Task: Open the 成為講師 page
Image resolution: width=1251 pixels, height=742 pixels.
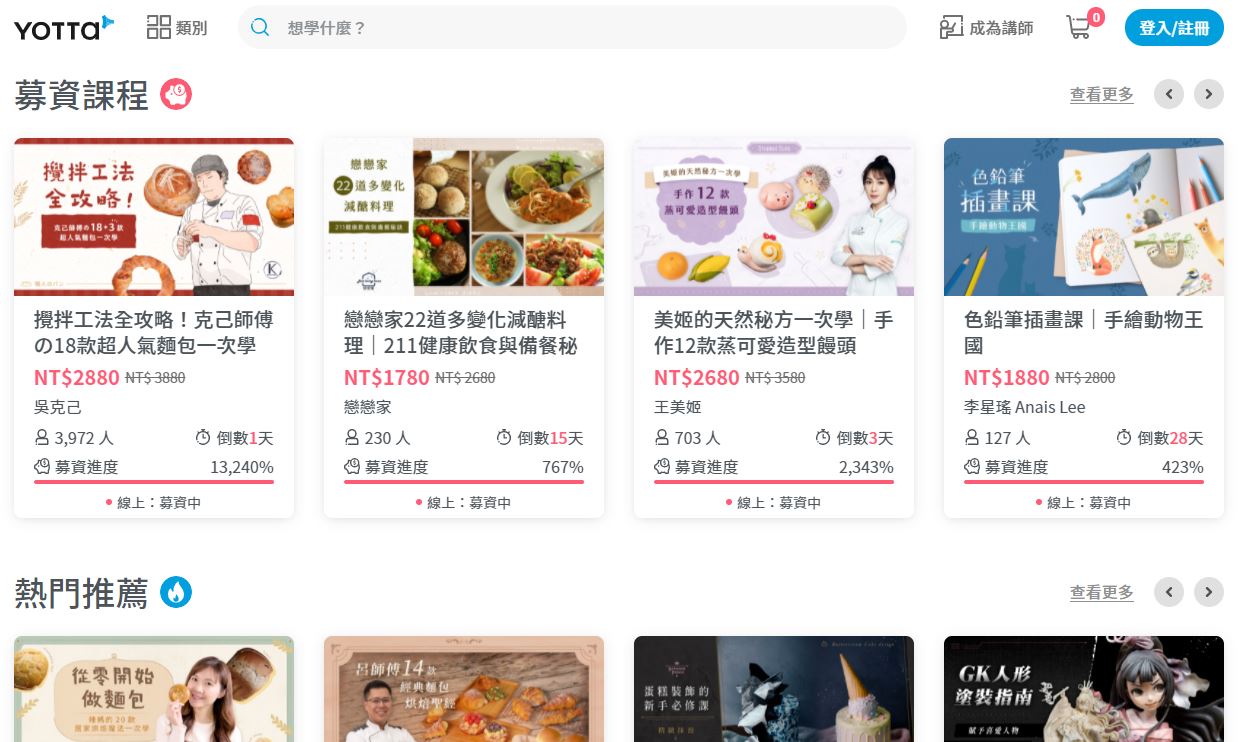Action: 986,28
